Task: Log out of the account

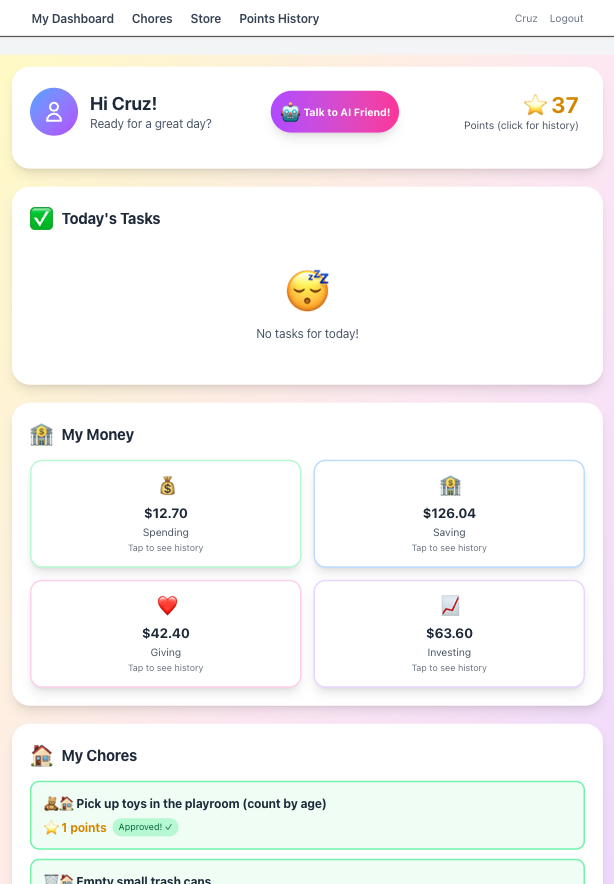Action: pyautogui.click(x=566, y=19)
